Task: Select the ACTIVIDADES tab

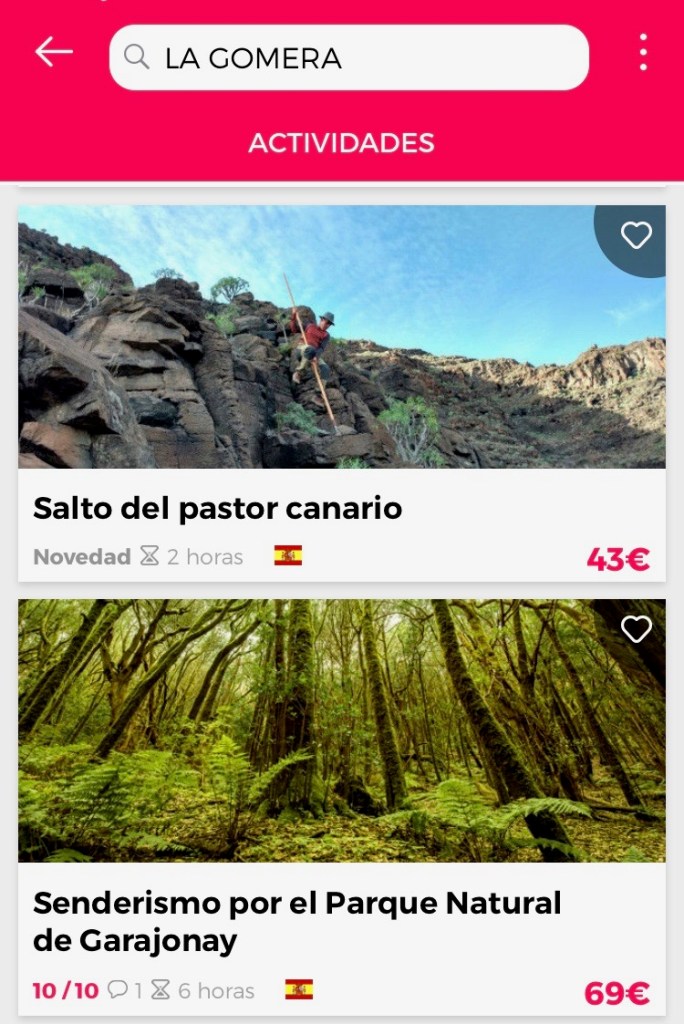Action: click(341, 143)
